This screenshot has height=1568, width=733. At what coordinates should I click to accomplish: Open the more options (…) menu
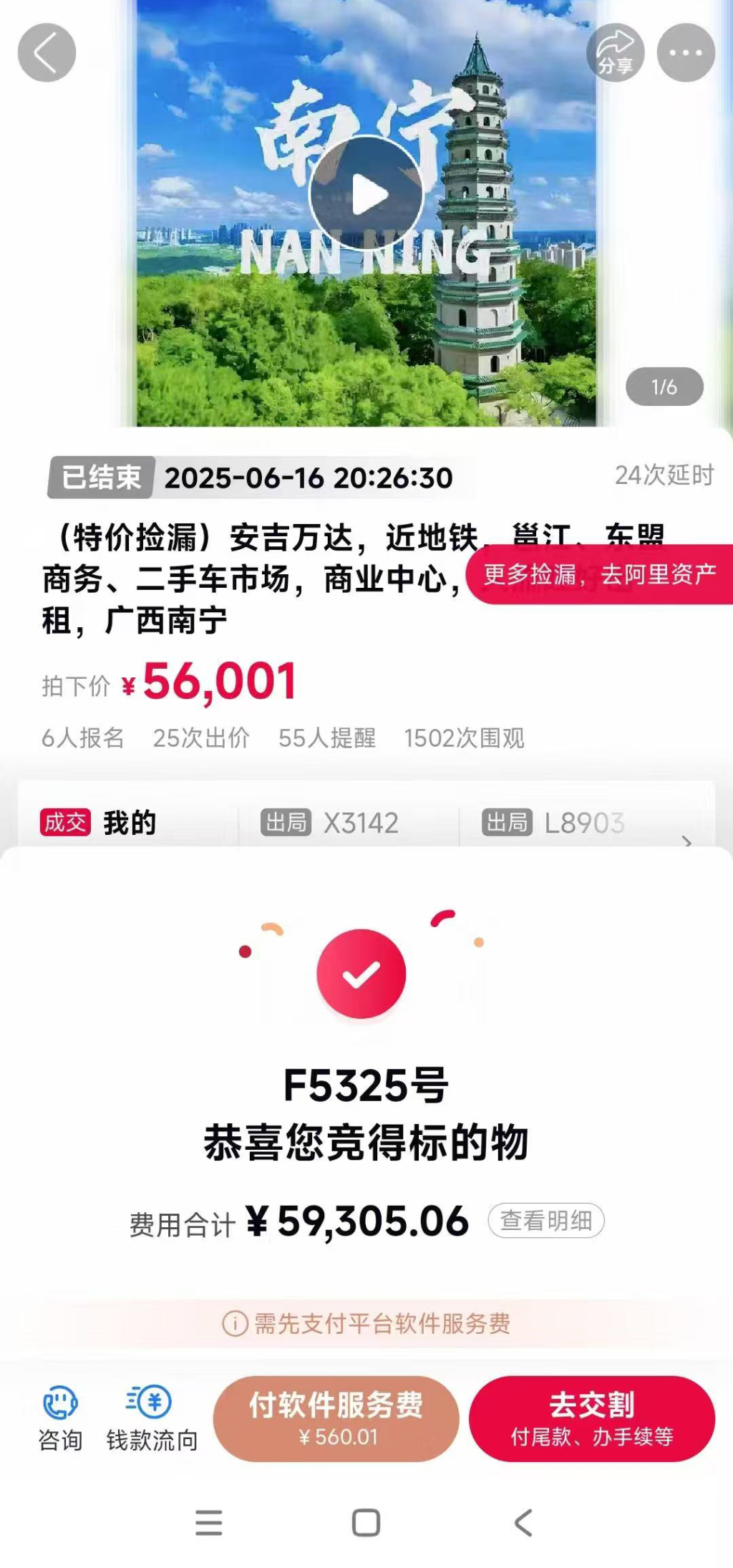pos(686,52)
